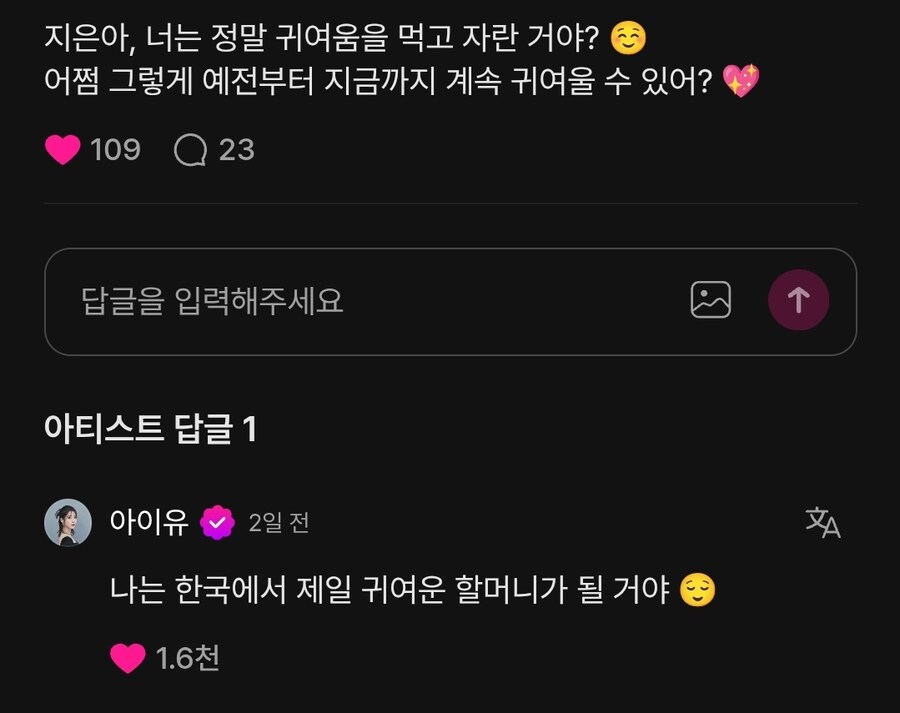
Task: Send the reply with arrow button
Action: (x=798, y=300)
